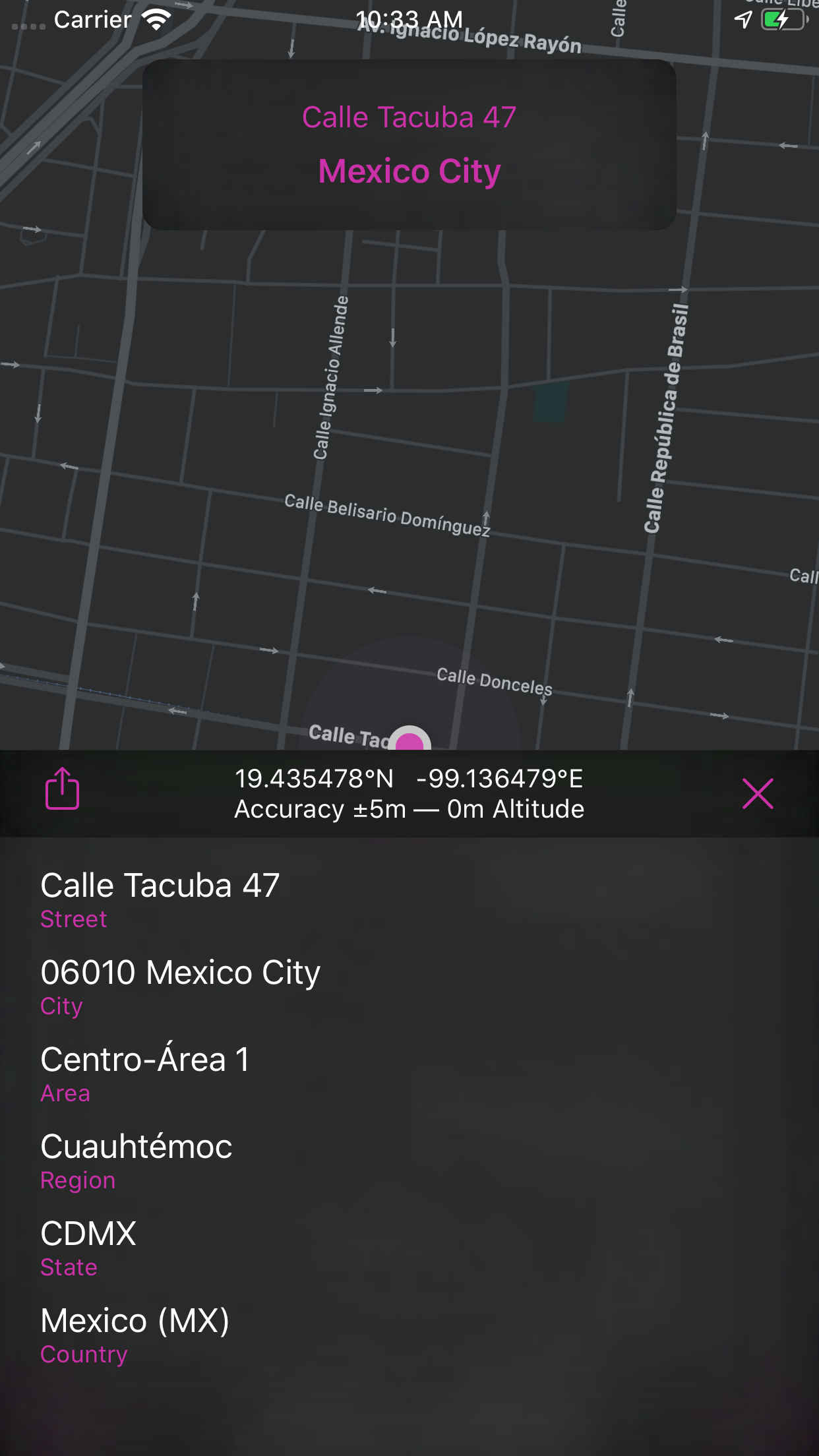The width and height of the screenshot is (819, 1456).
Task: Tap the 10:33 AM clock in the status bar
Action: point(409,20)
